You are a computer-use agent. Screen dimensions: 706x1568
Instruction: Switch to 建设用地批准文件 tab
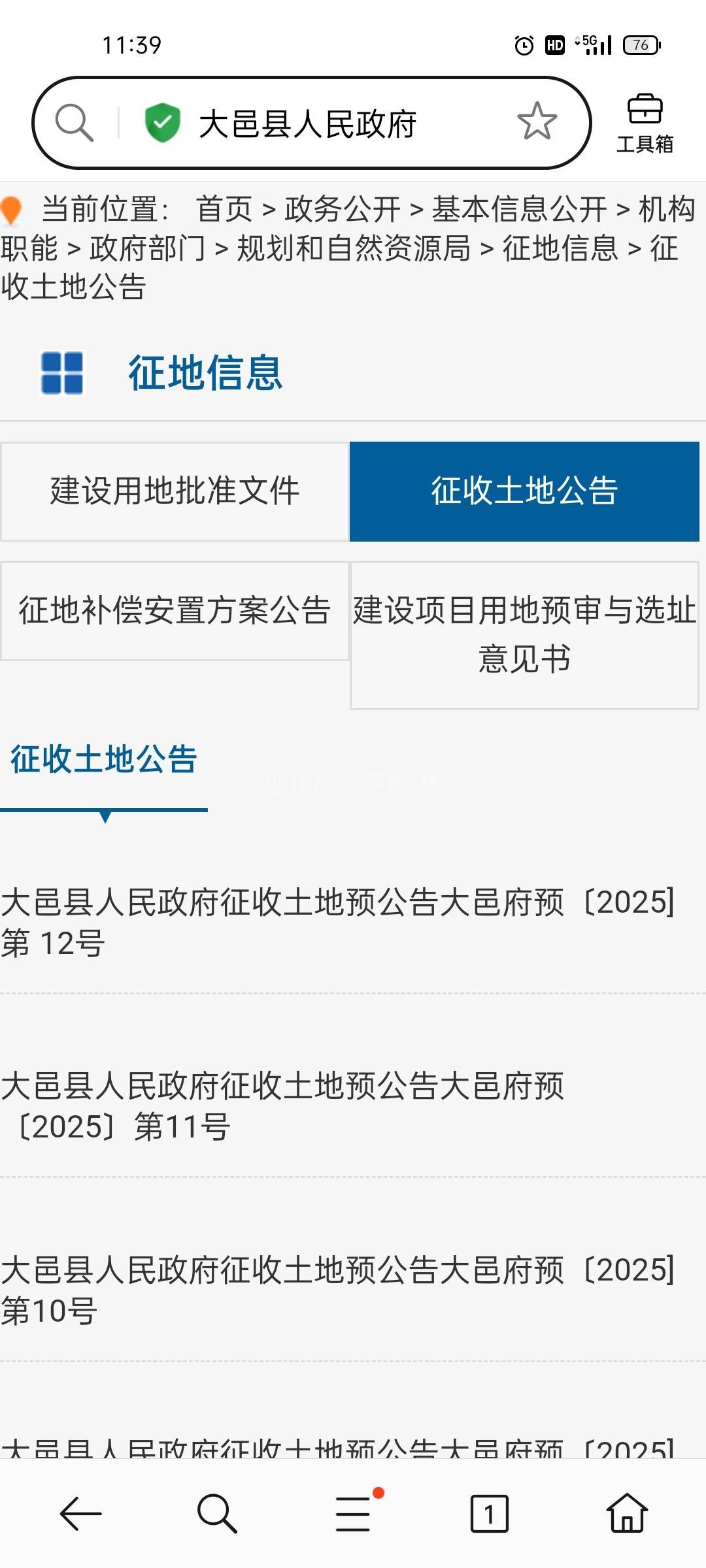[175, 491]
